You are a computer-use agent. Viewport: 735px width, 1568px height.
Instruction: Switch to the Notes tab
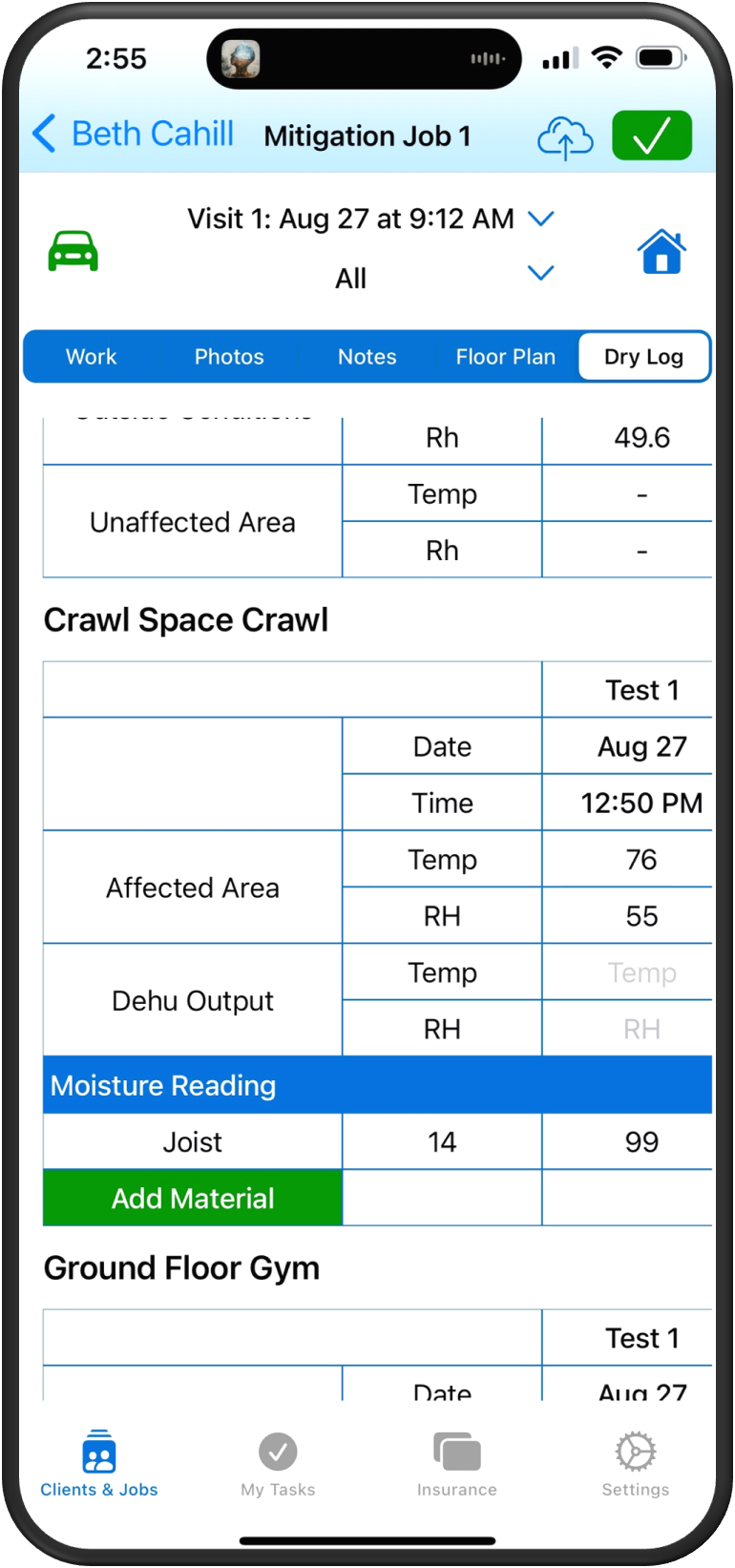367,357
